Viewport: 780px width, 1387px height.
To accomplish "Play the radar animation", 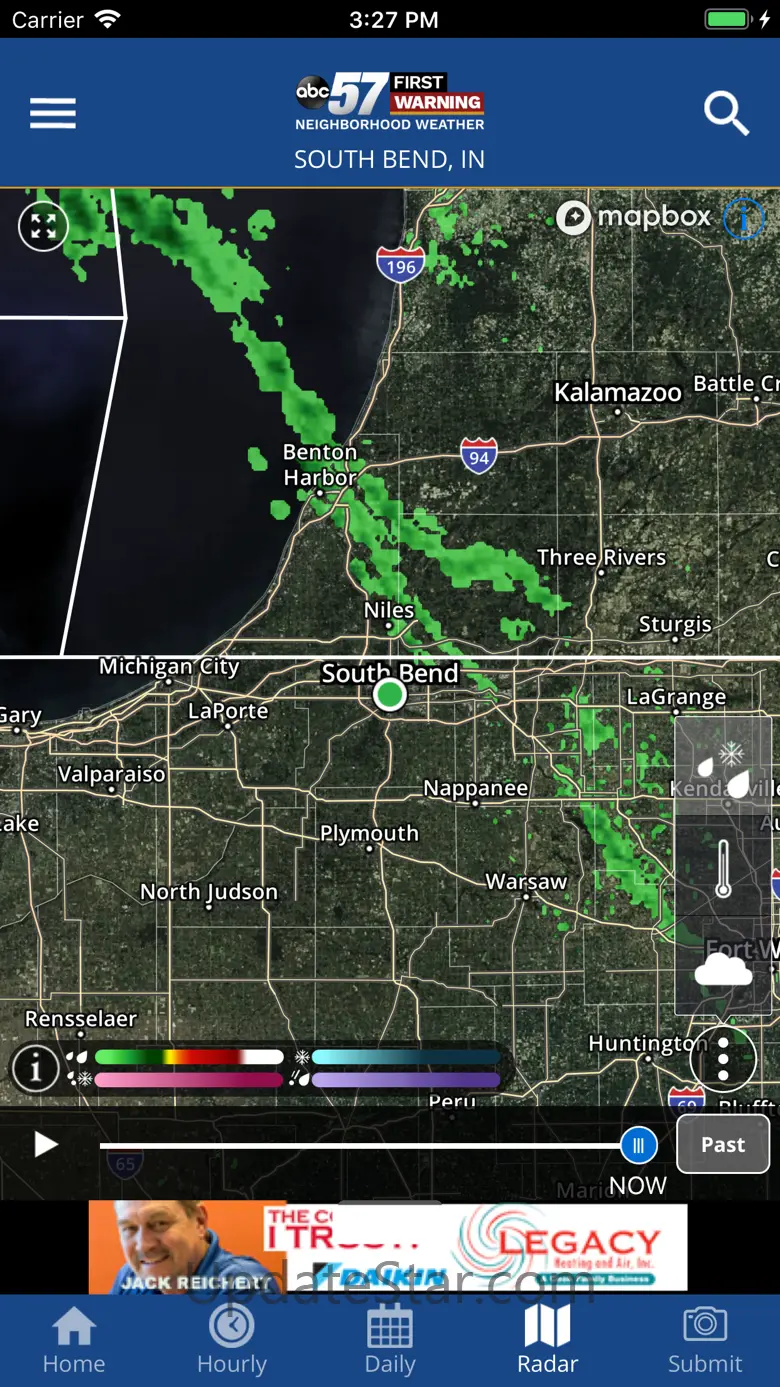I will point(46,1144).
